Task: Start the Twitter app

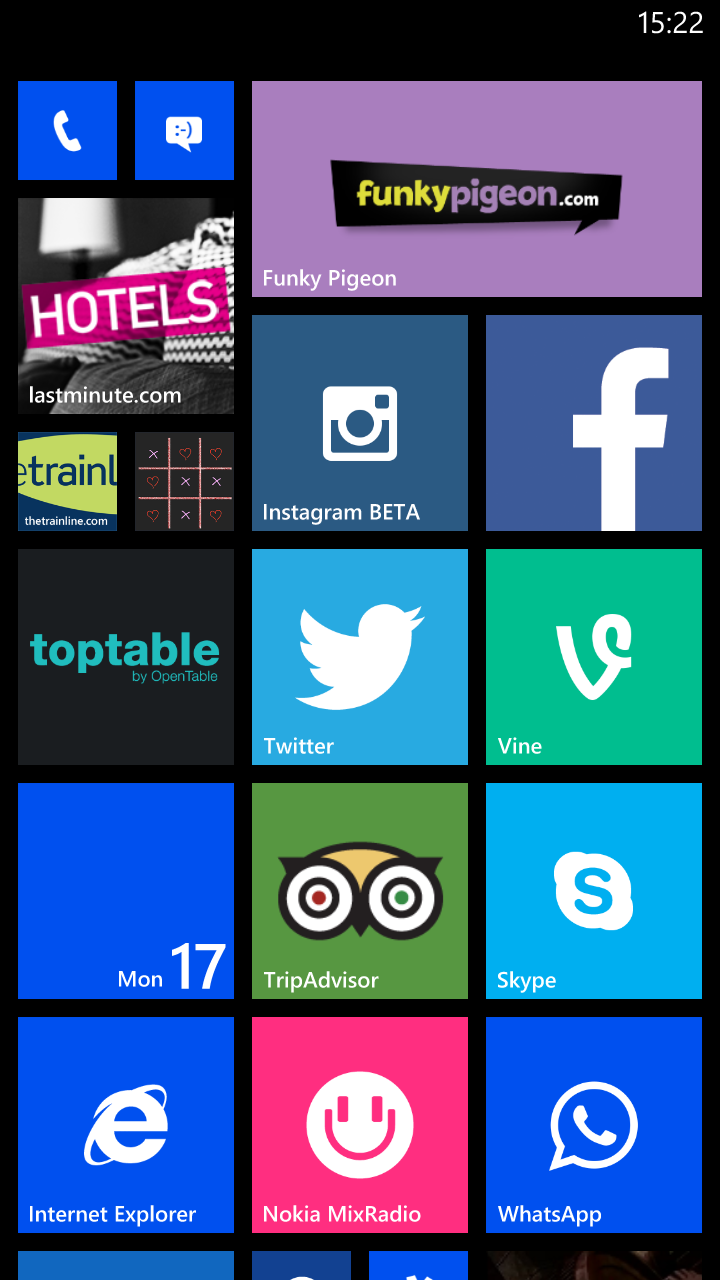Action: click(359, 656)
